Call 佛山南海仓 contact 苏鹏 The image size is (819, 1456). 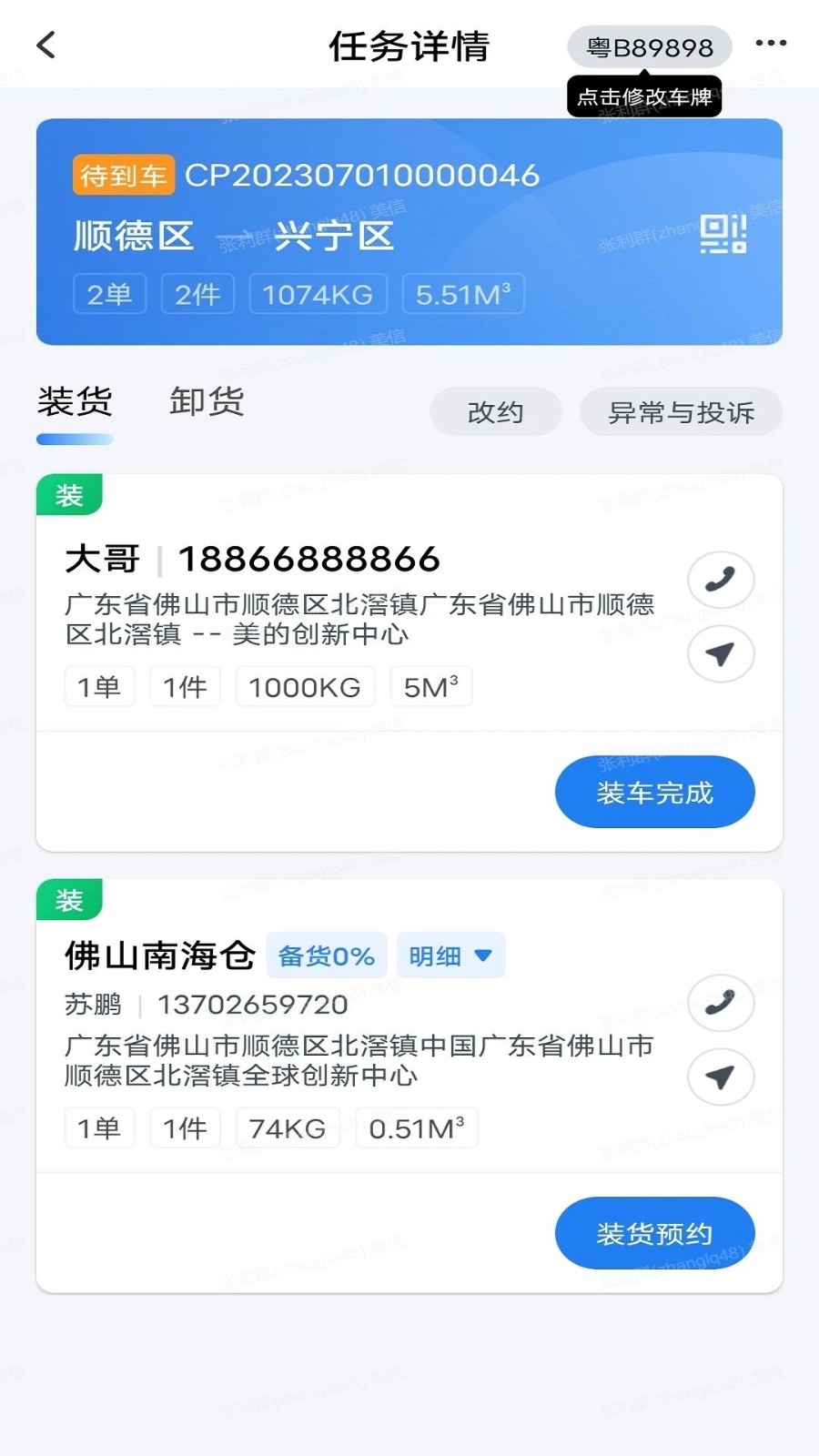(720, 1003)
